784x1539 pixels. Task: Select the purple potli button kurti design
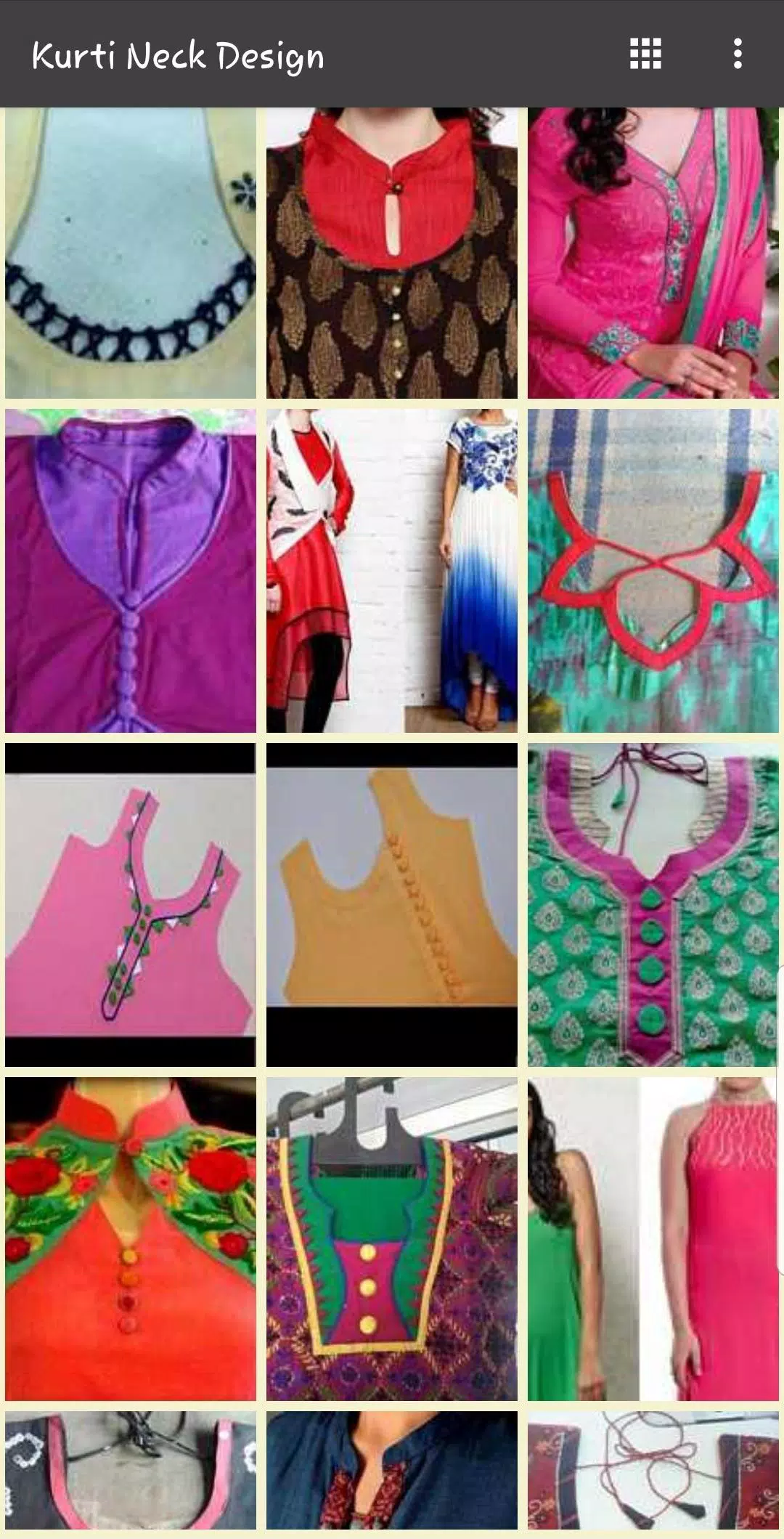tap(131, 574)
